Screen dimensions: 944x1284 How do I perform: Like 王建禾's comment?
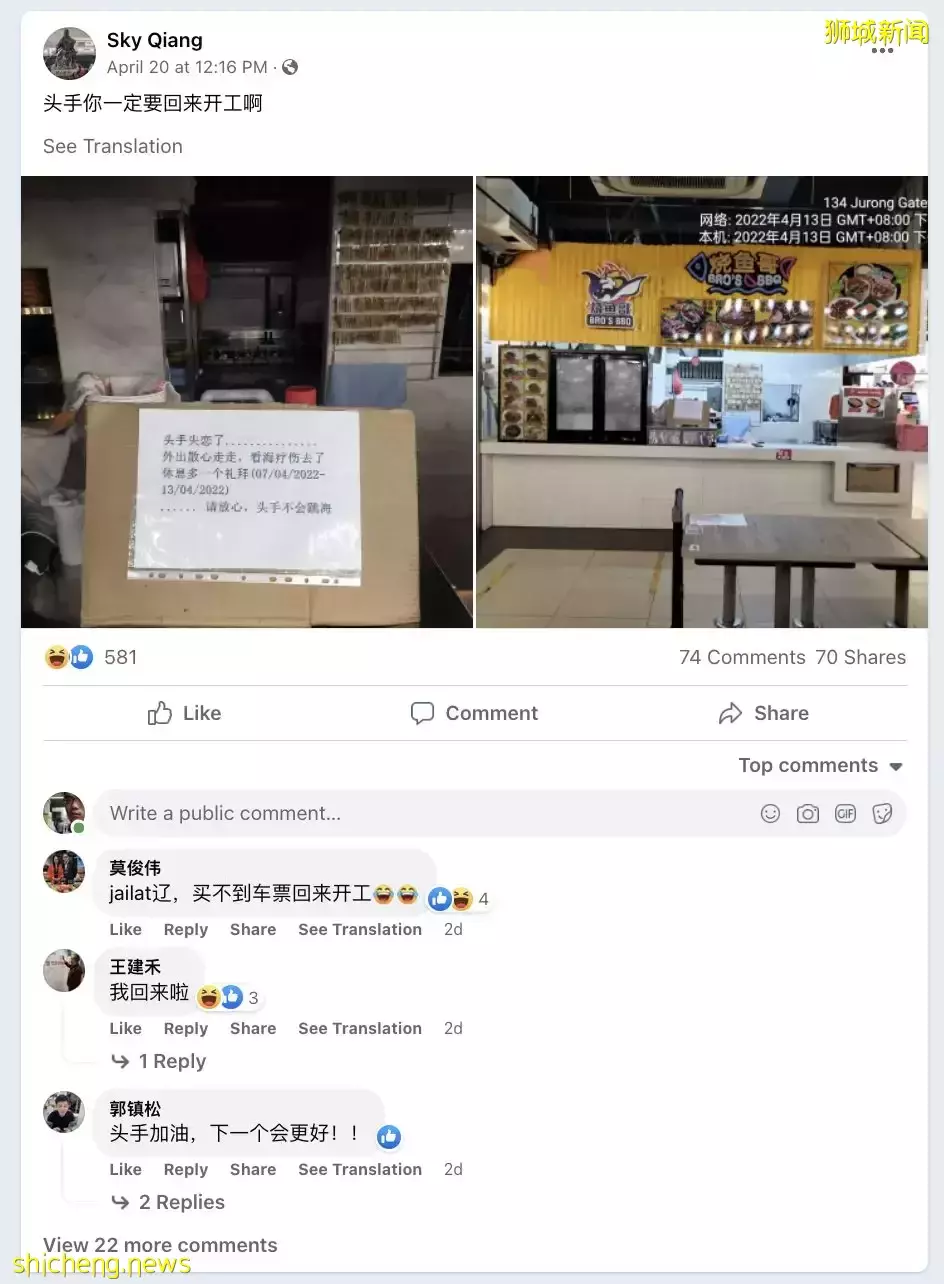tap(125, 1028)
